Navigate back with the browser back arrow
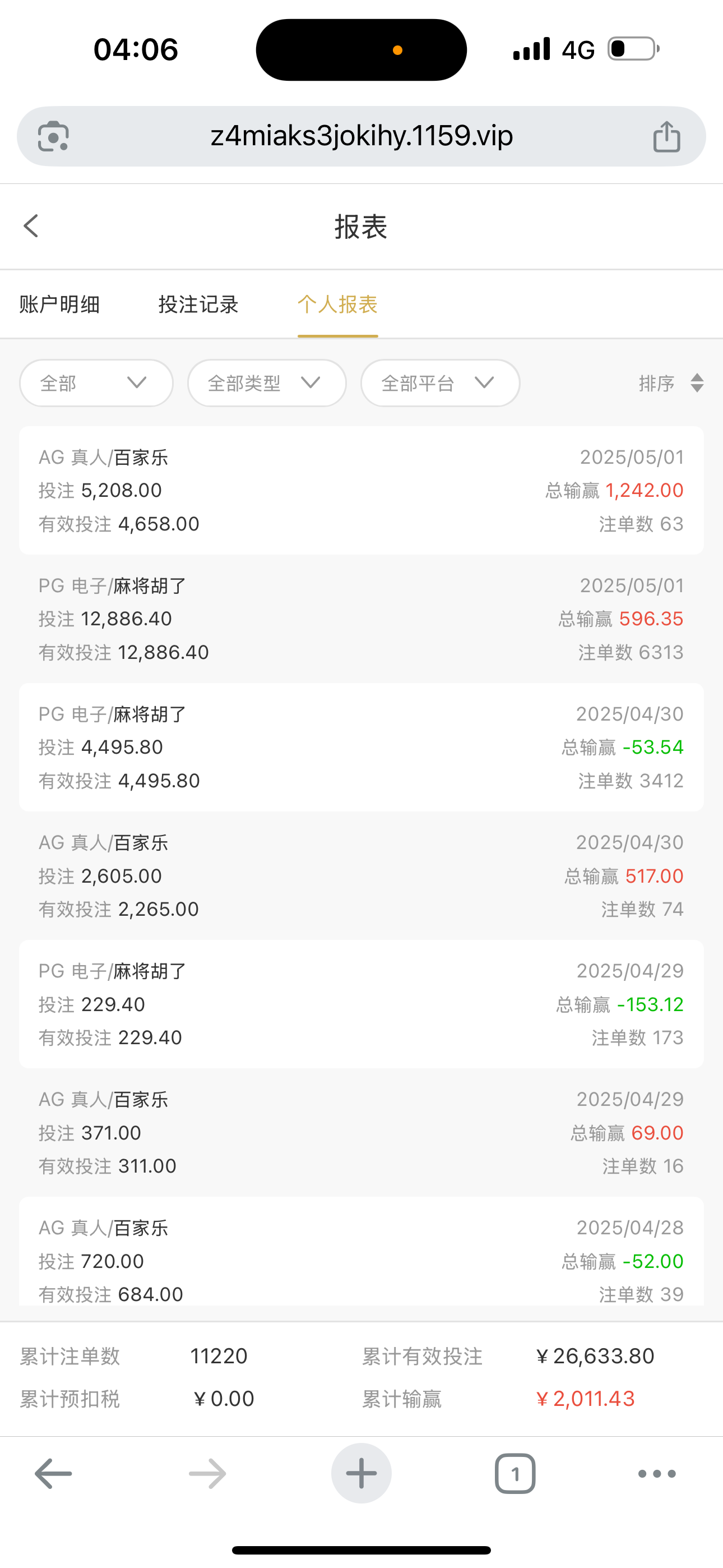 click(x=54, y=1474)
